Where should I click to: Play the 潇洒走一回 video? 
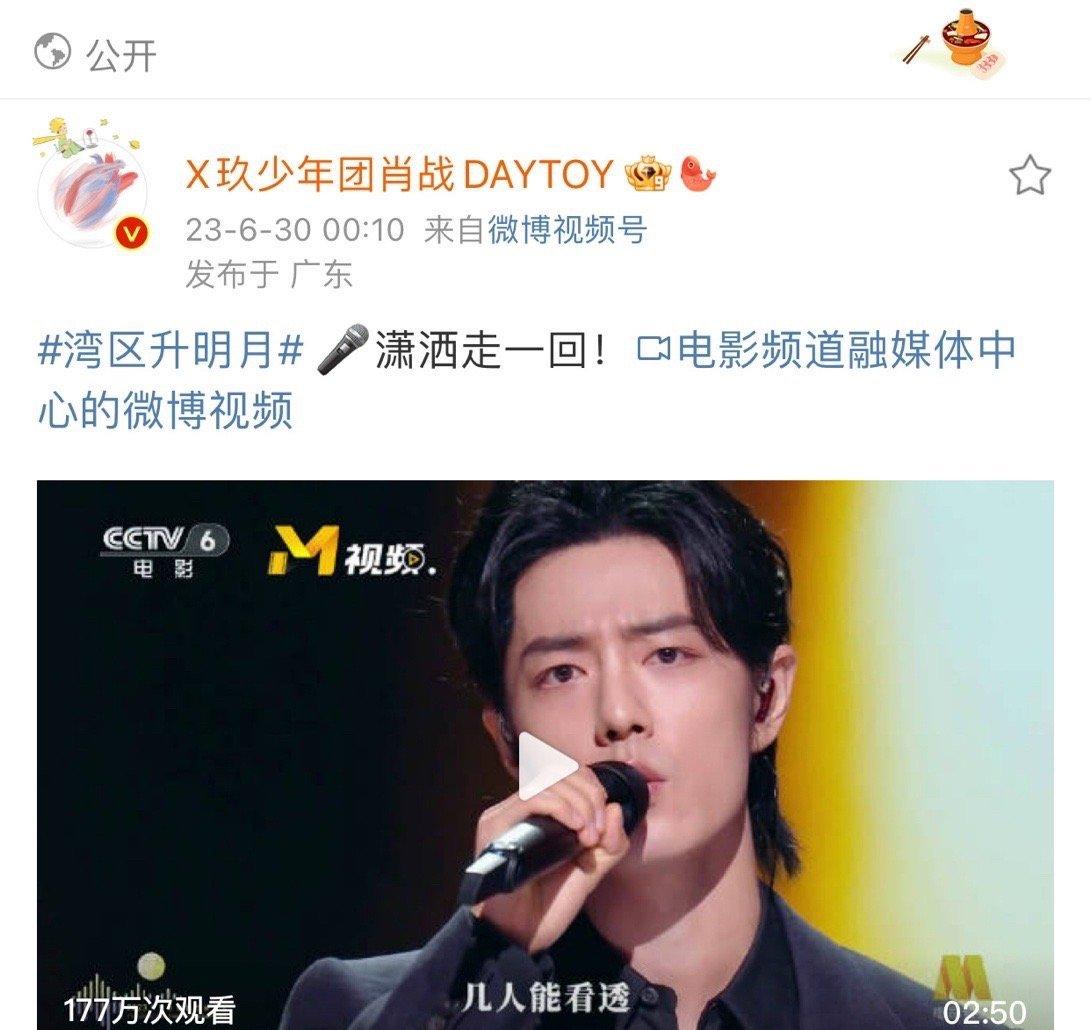(546, 765)
